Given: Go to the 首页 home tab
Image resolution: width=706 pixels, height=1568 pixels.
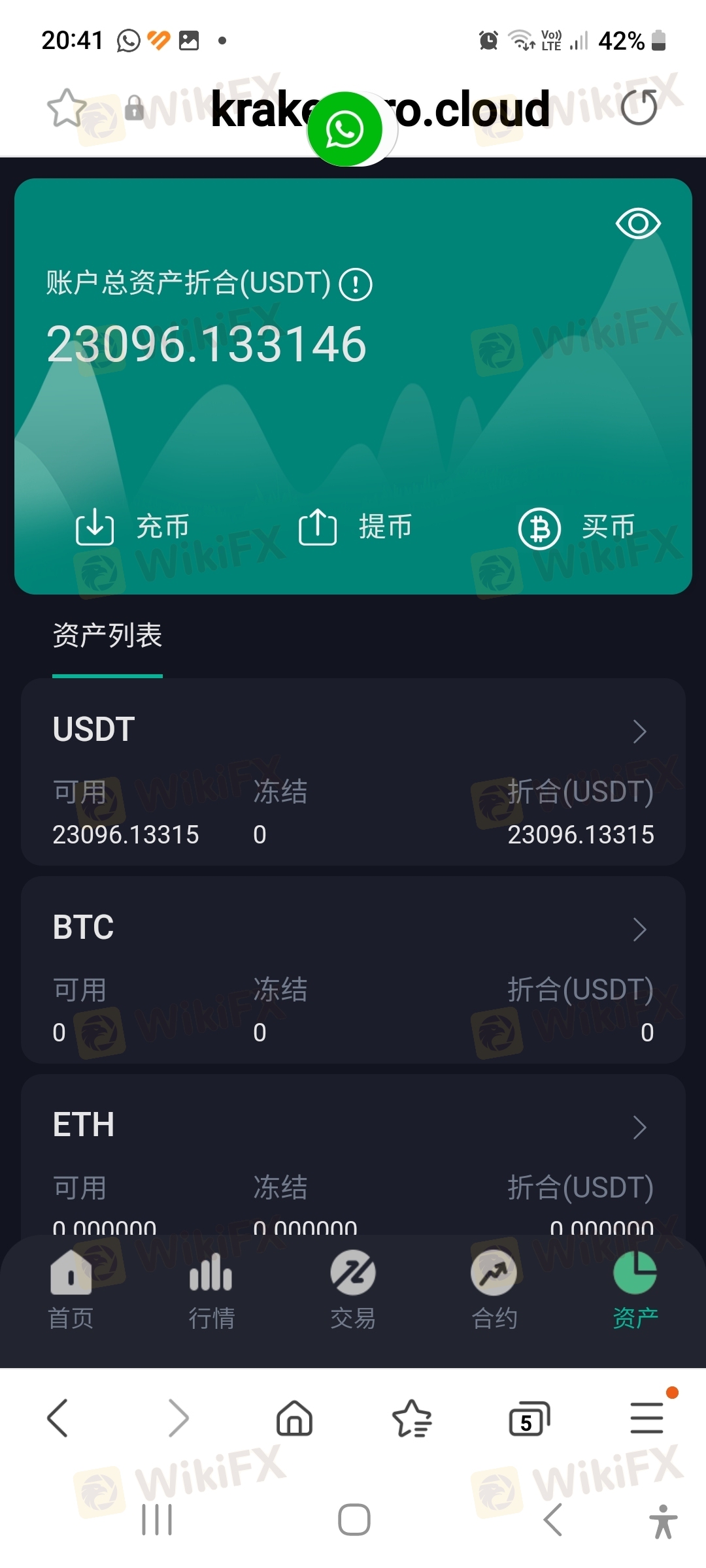Looking at the screenshot, I should 71,1290.
